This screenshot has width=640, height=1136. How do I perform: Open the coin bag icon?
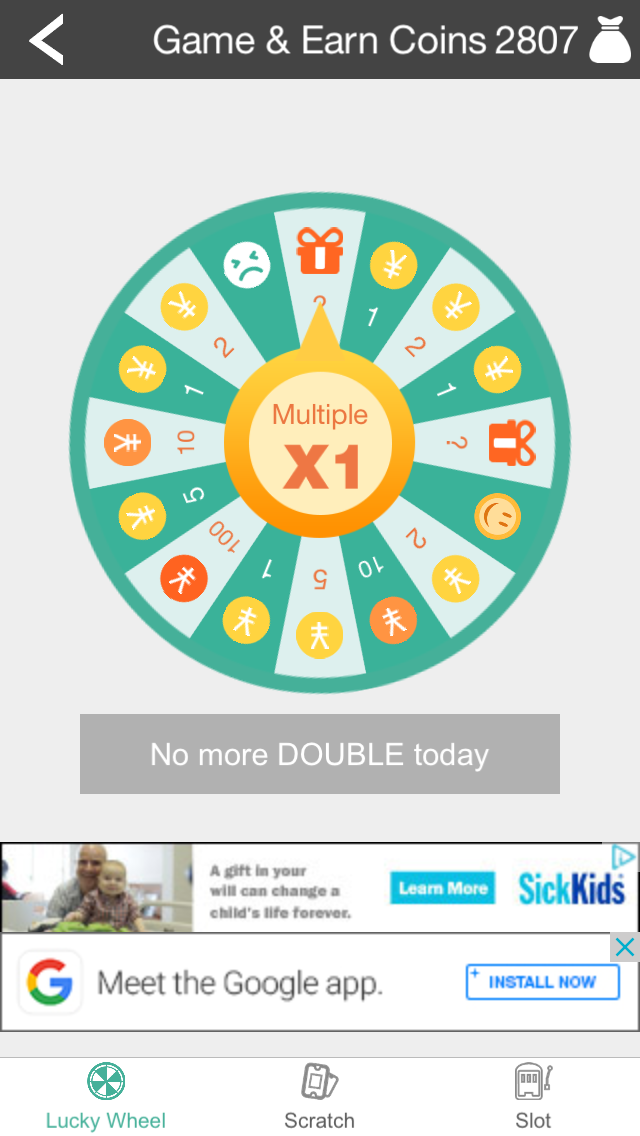(609, 40)
